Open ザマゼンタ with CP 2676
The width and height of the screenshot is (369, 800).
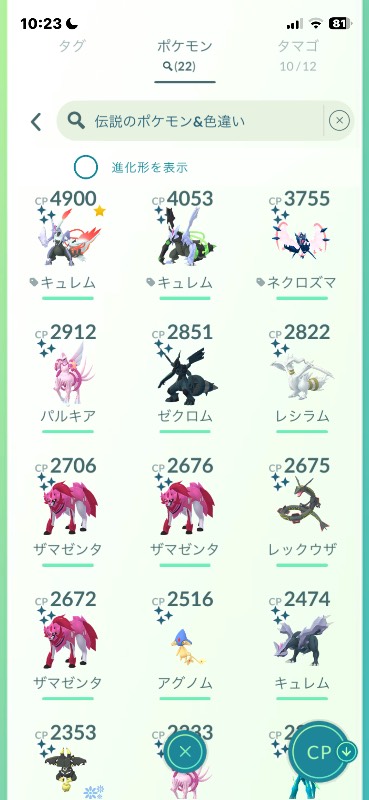tap(185, 512)
